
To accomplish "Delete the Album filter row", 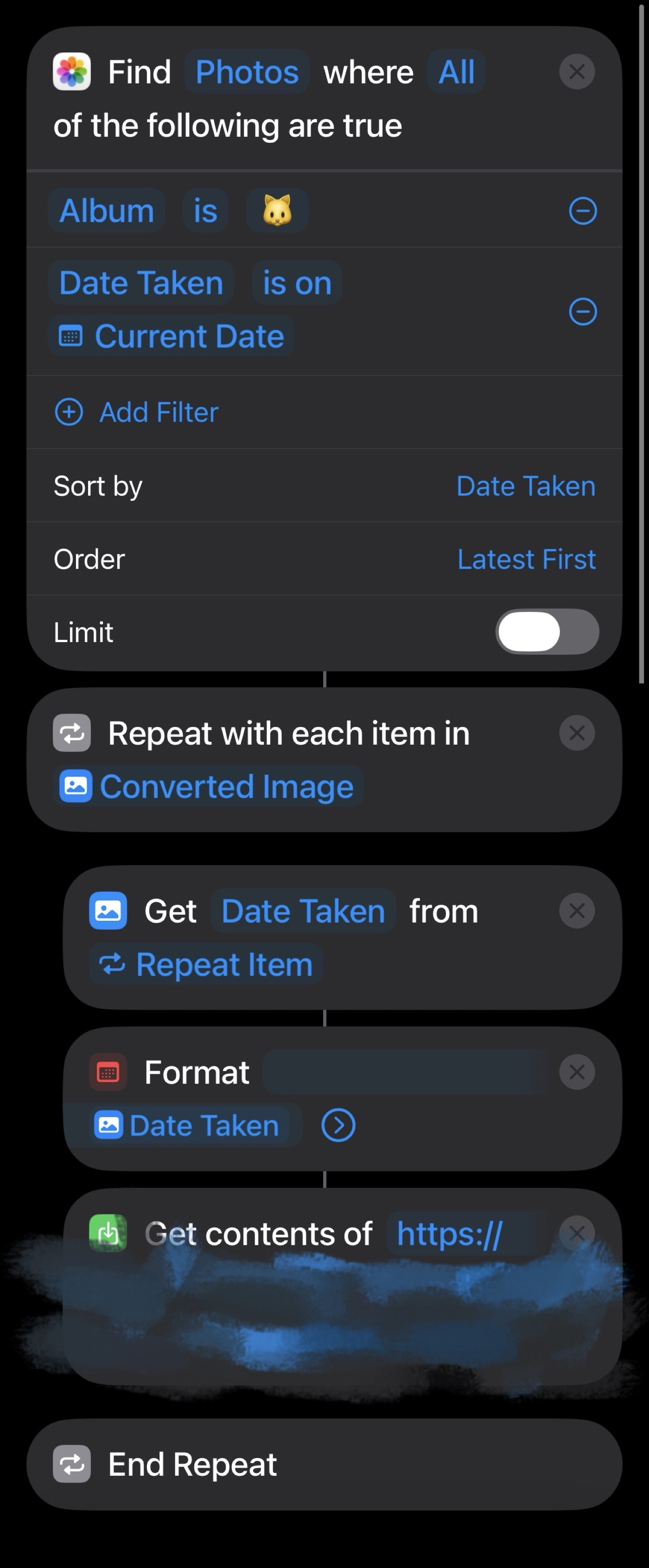I will pyautogui.click(x=582, y=211).
